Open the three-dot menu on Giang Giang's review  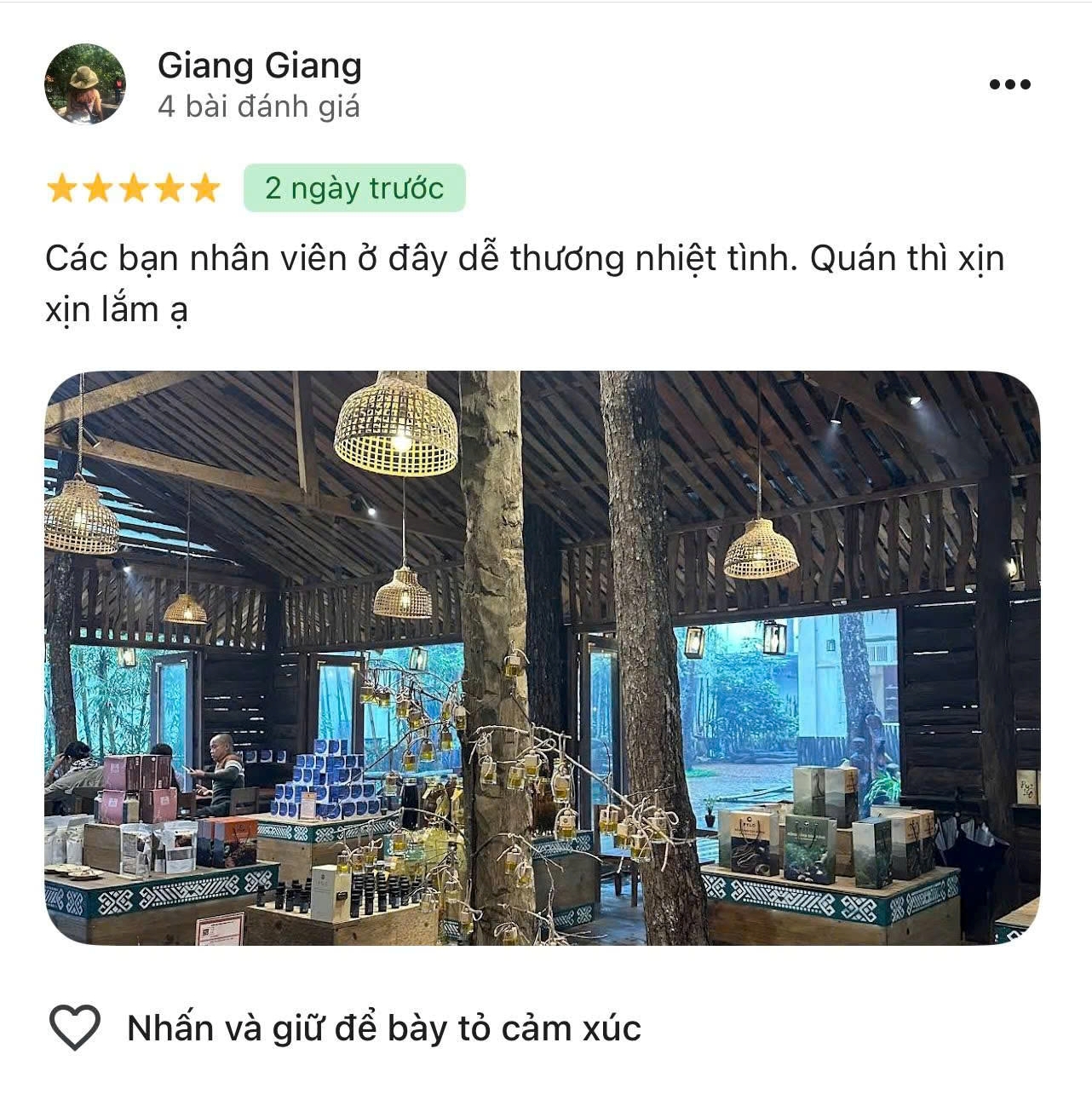point(1009,84)
